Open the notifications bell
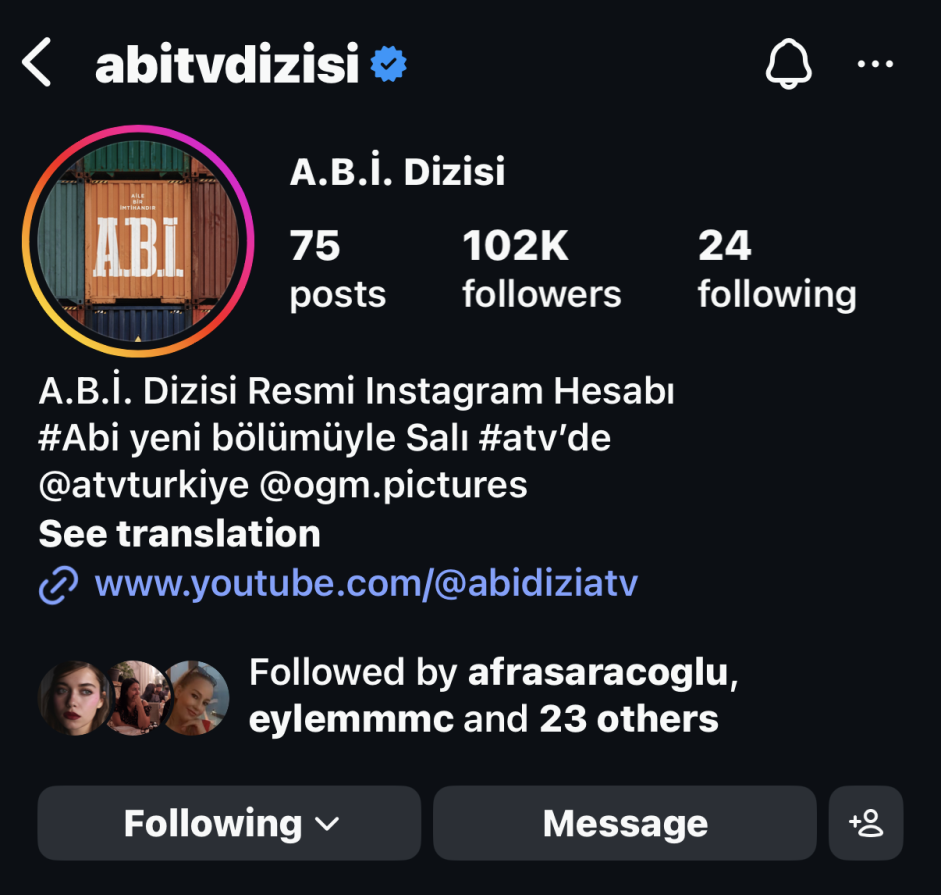 pyautogui.click(x=788, y=65)
